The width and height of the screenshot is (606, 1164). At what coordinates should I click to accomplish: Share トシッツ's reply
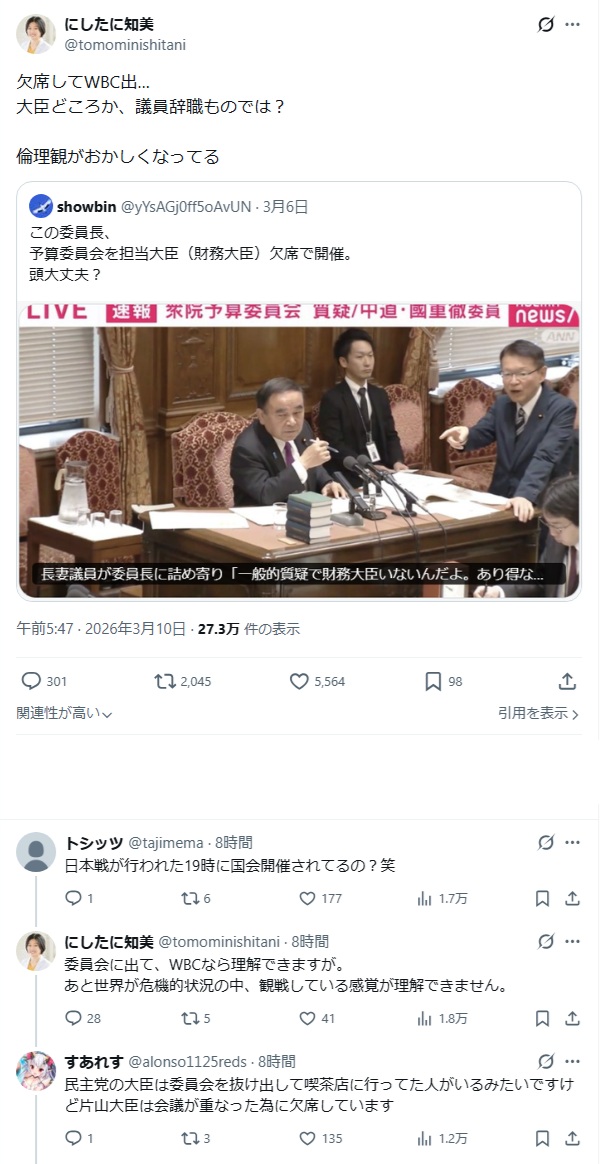pyautogui.click(x=573, y=898)
